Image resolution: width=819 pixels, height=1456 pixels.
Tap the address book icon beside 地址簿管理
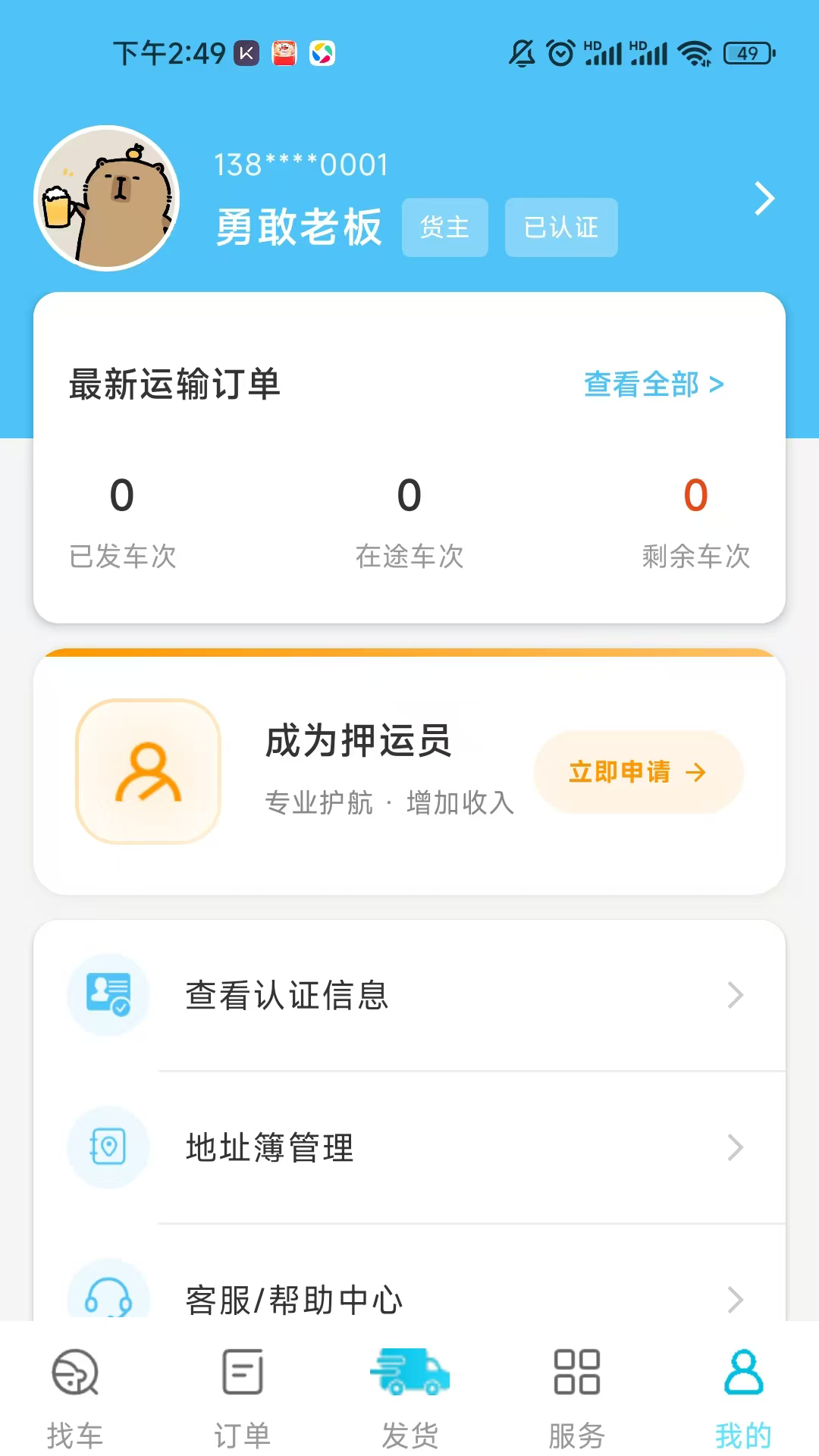(108, 1147)
